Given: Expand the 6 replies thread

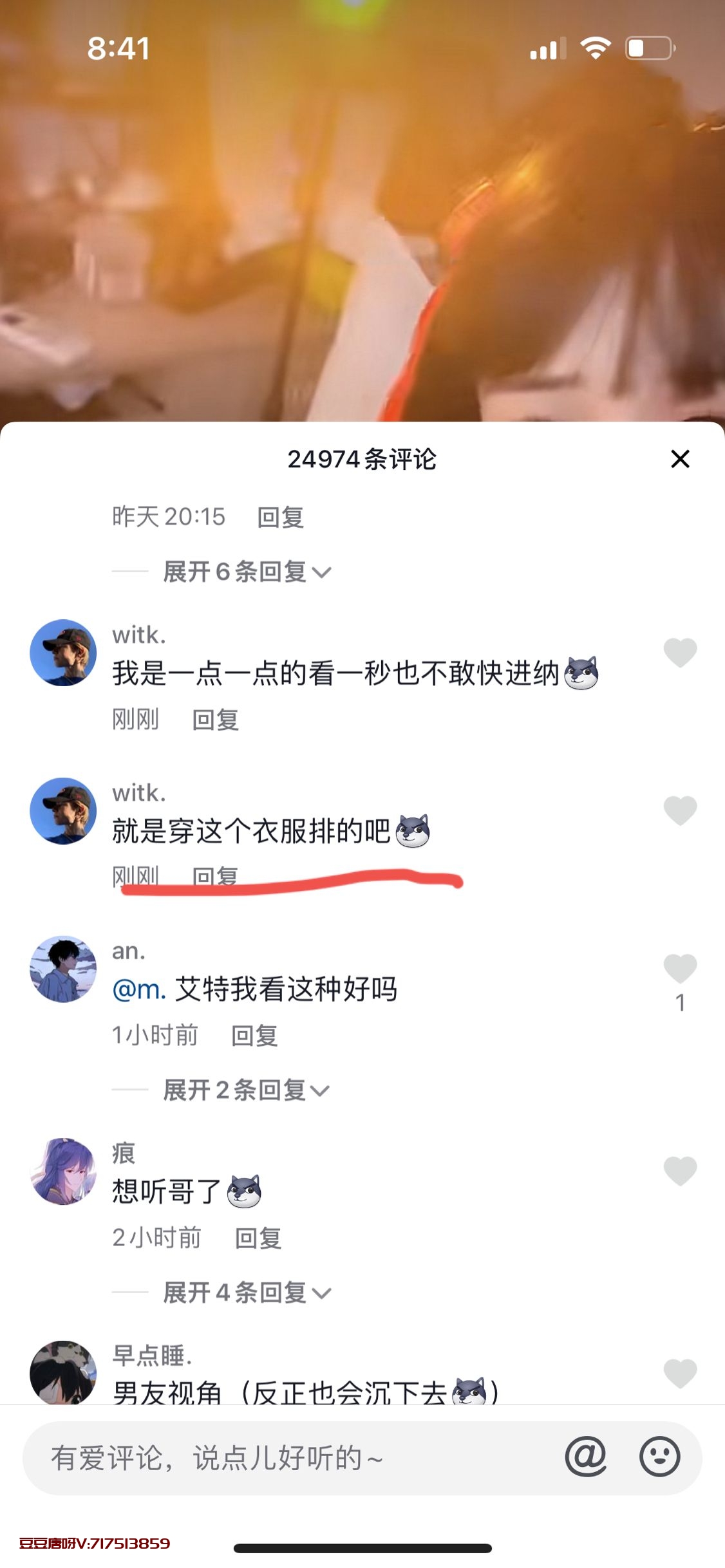Looking at the screenshot, I should tap(247, 572).
